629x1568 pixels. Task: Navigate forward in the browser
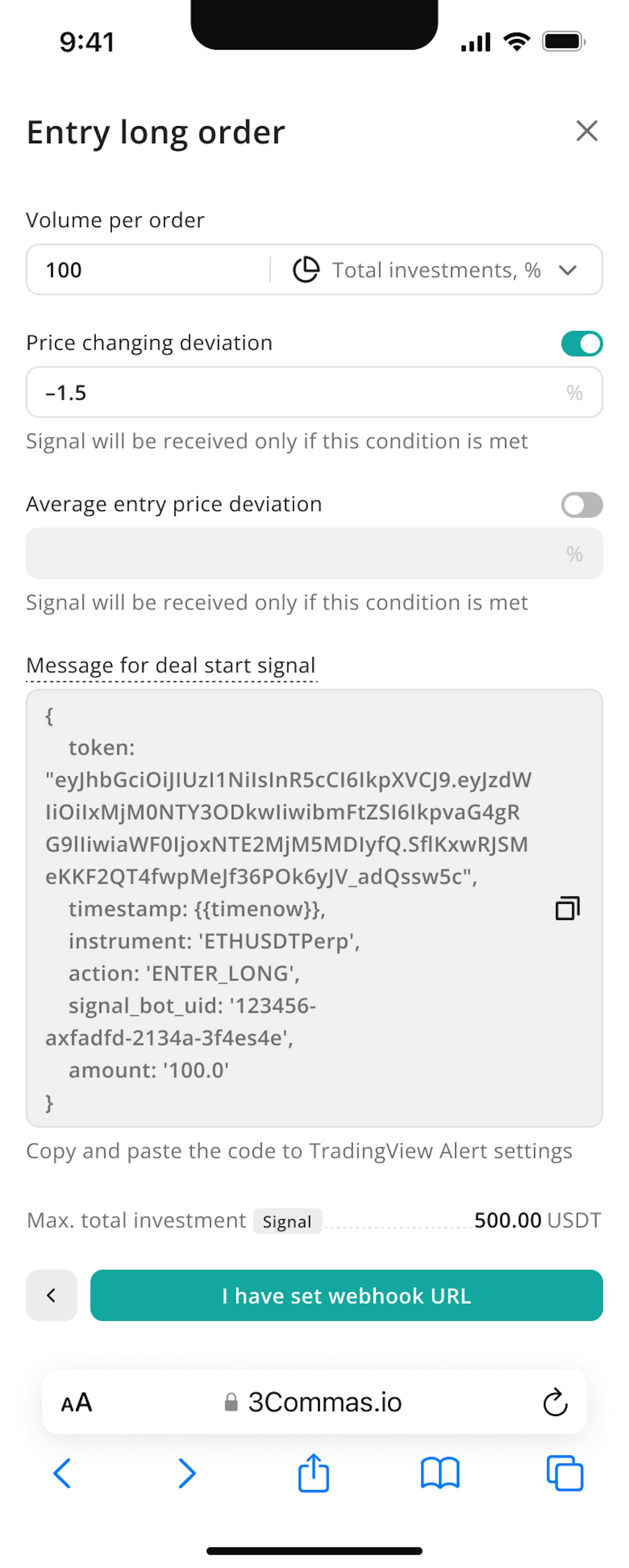187,1473
